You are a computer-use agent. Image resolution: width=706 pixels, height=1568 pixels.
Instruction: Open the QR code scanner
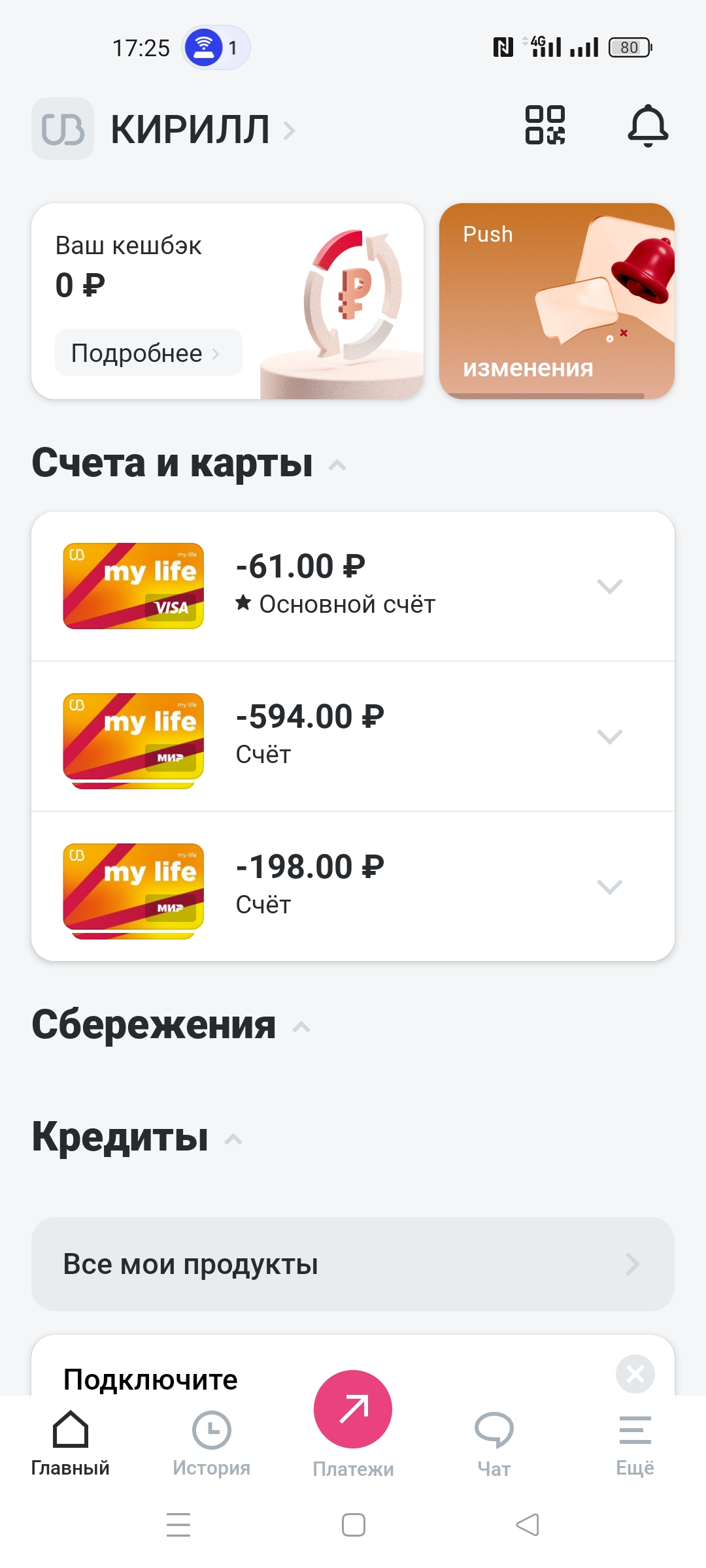(545, 125)
